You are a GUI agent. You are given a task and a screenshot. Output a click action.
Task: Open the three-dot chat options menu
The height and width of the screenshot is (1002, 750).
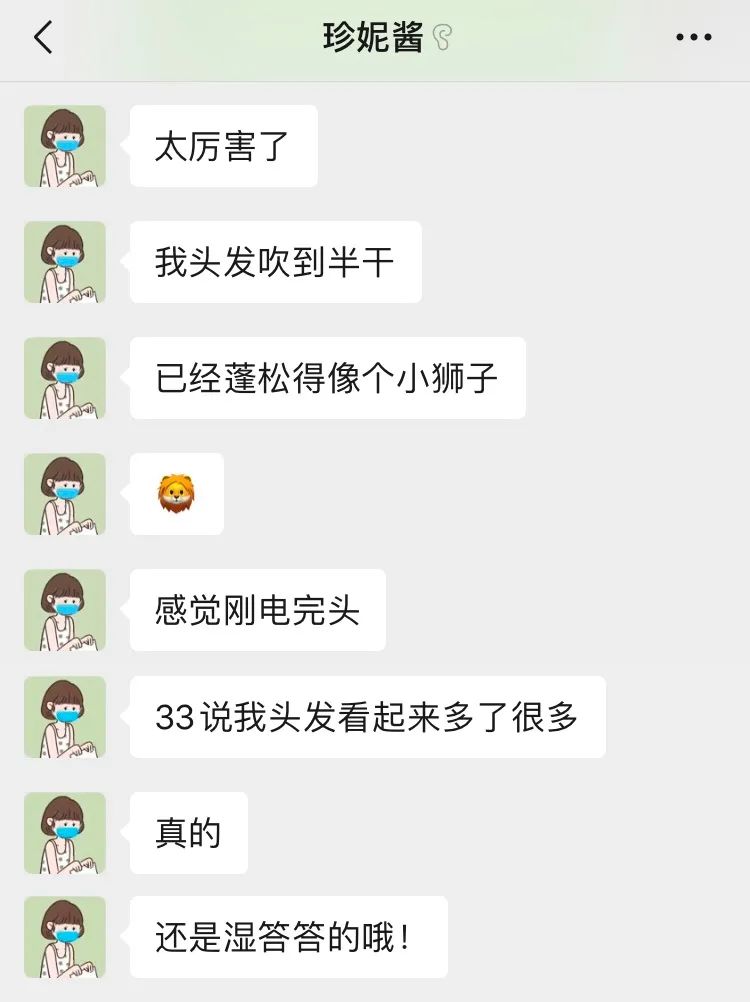(693, 38)
